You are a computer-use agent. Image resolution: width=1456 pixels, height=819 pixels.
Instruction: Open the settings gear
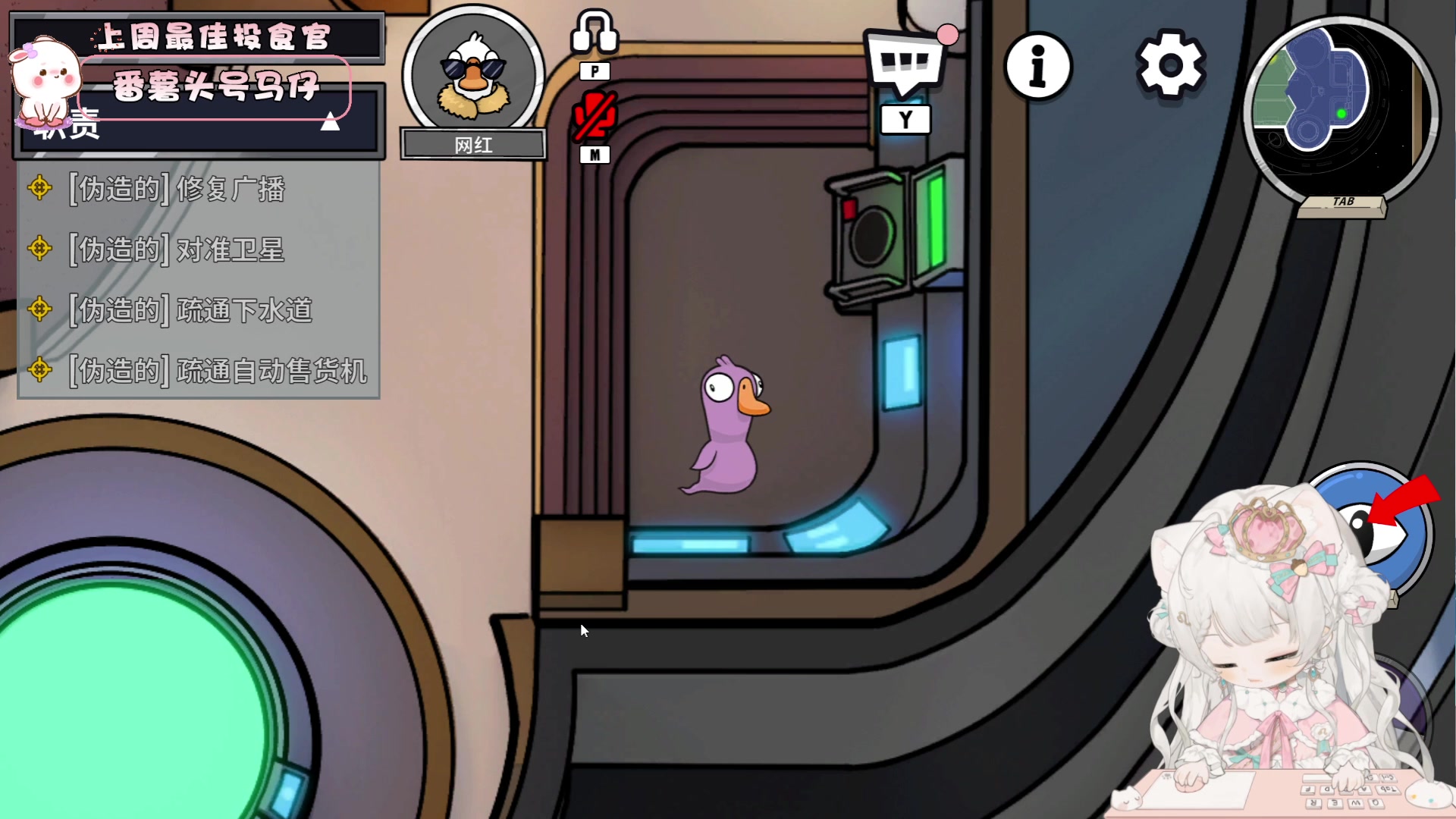[1170, 65]
